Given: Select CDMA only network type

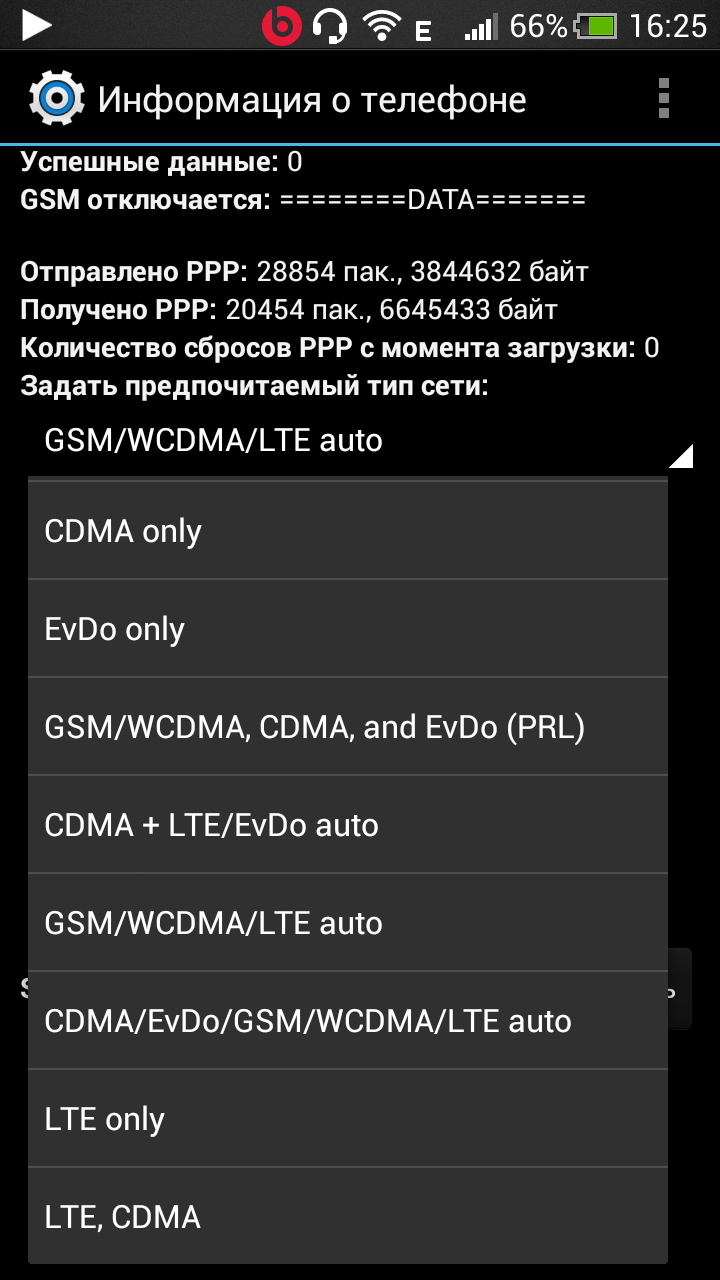Looking at the screenshot, I should (347, 531).
